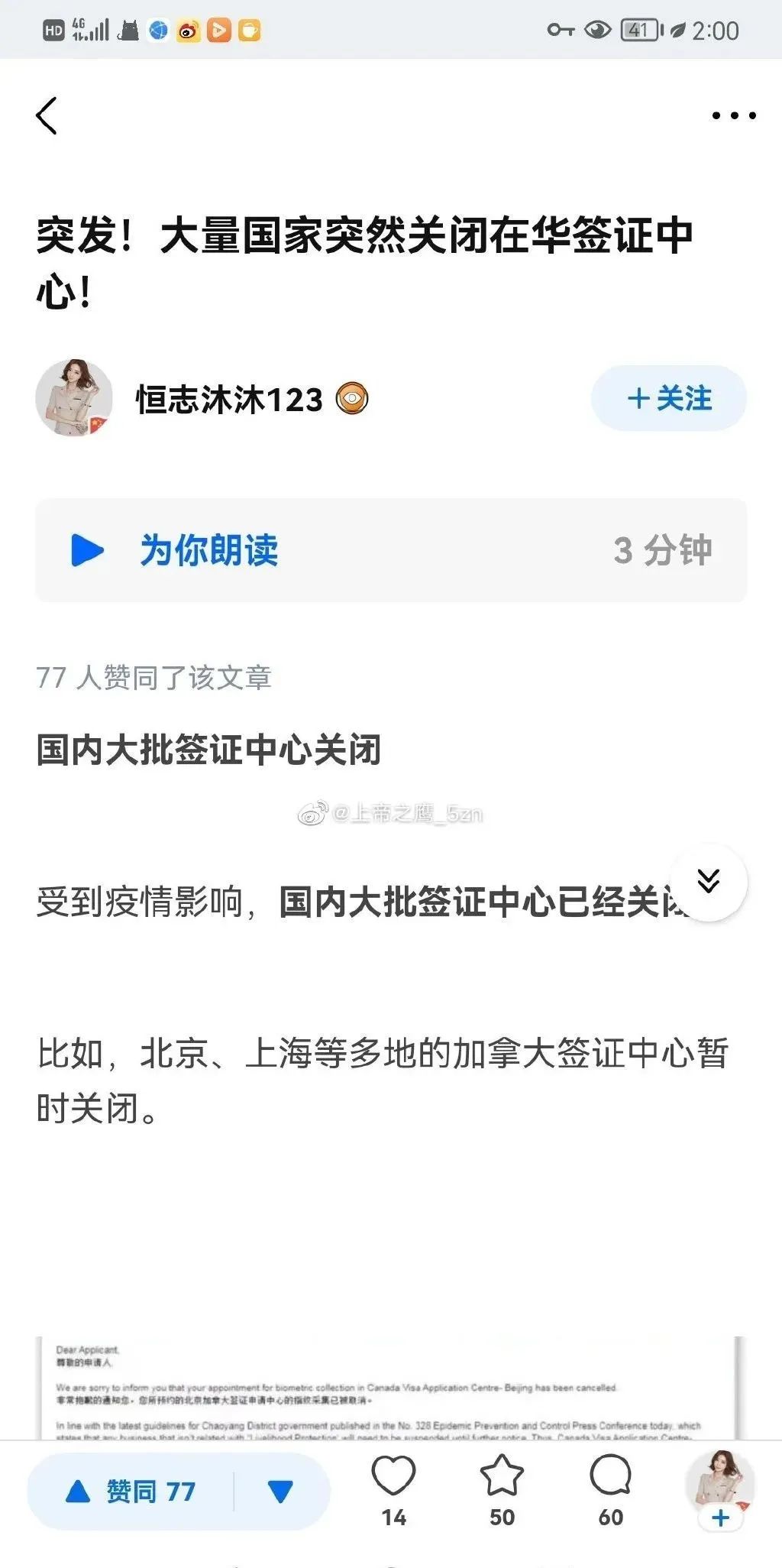Play the 为你朗读 audio reading
Viewport: 782px width, 1568px height.
(88, 550)
